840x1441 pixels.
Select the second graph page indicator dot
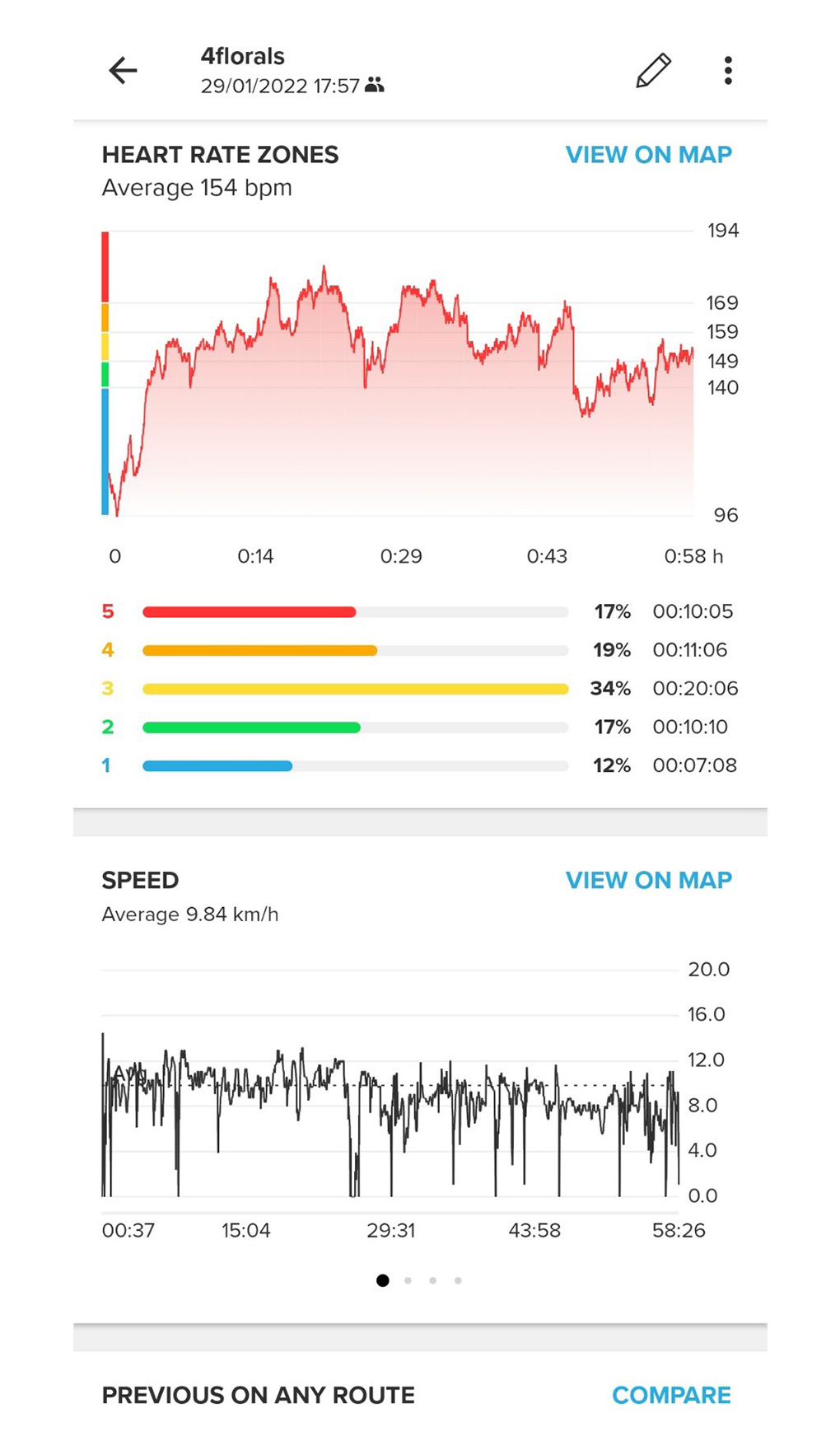(x=408, y=1280)
